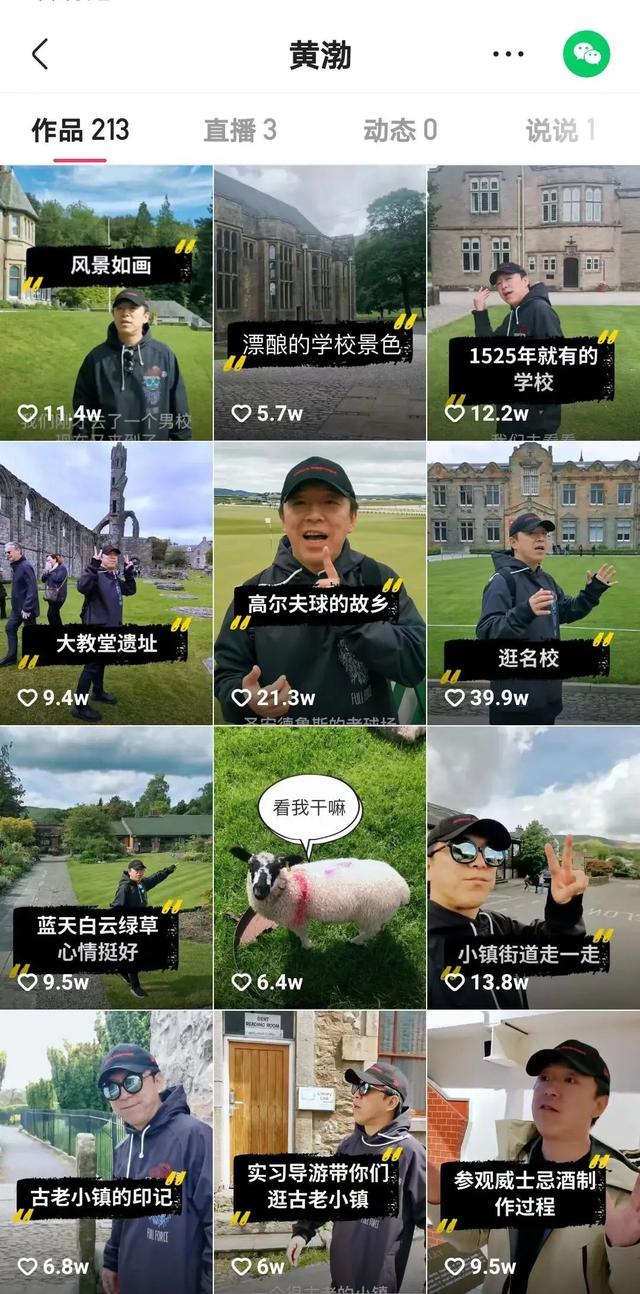Switch to the 直播 3 tab
This screenshot has width=640, height=1294.
coord(240,130)
